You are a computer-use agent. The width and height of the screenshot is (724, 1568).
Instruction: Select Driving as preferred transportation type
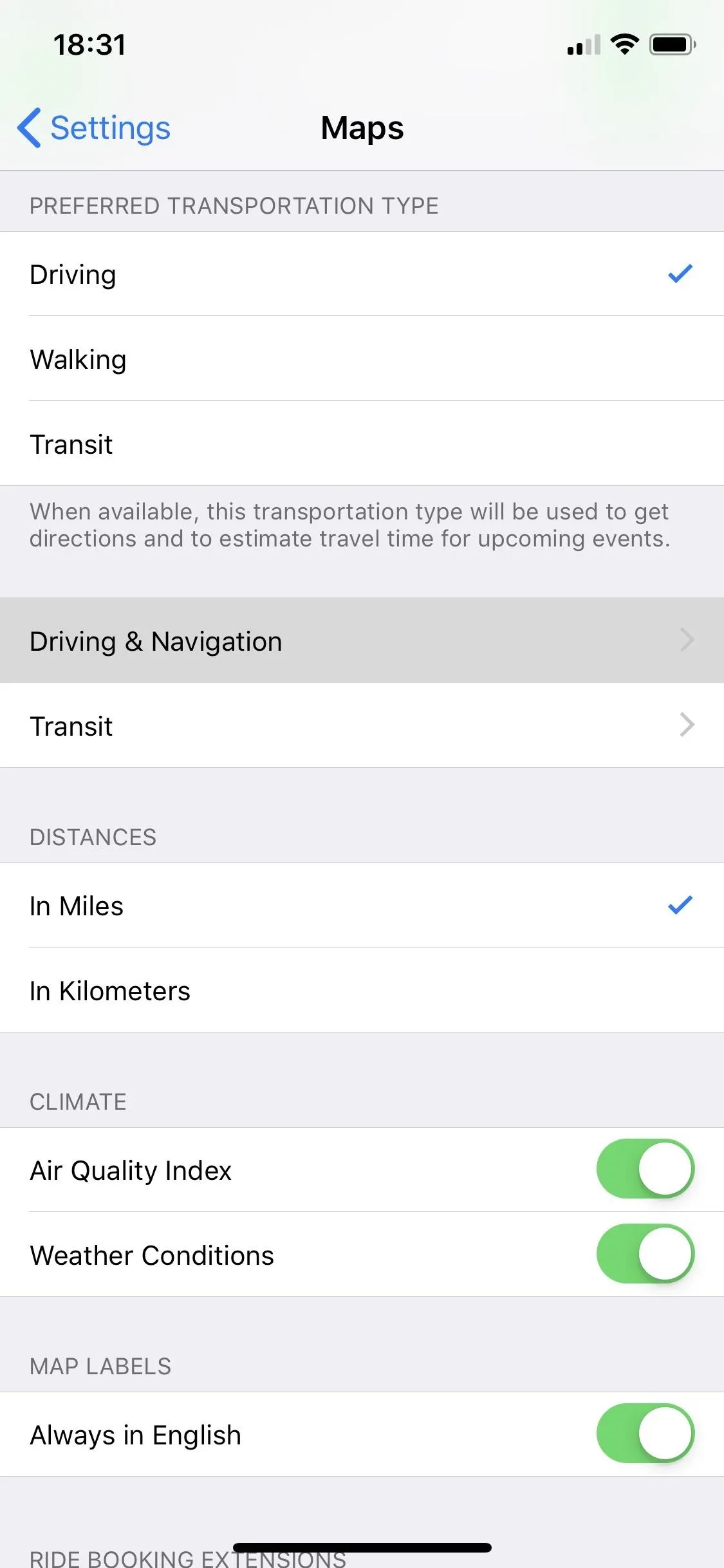point(362,274)
